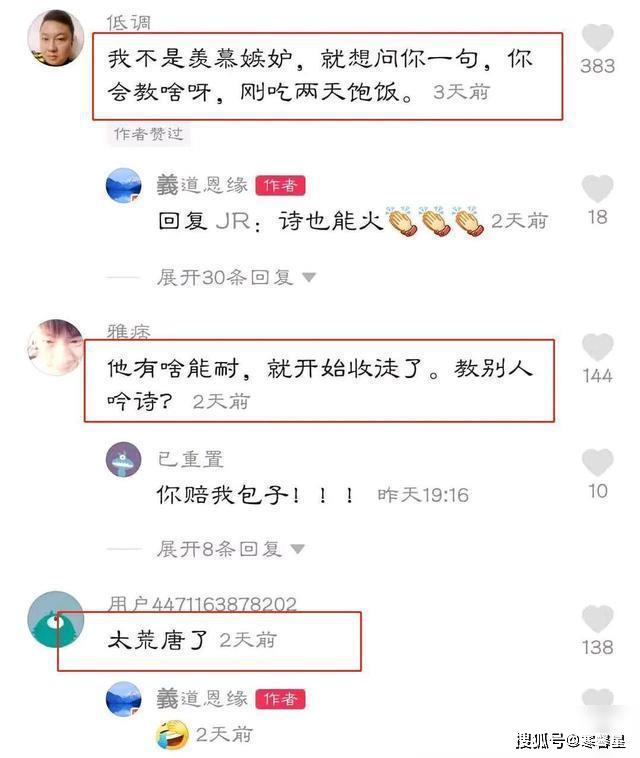The width and height of the screenshot is (640, 758).
Task: Expand the 8 replies under 雅痞's comment
Action: click(230, 549)
